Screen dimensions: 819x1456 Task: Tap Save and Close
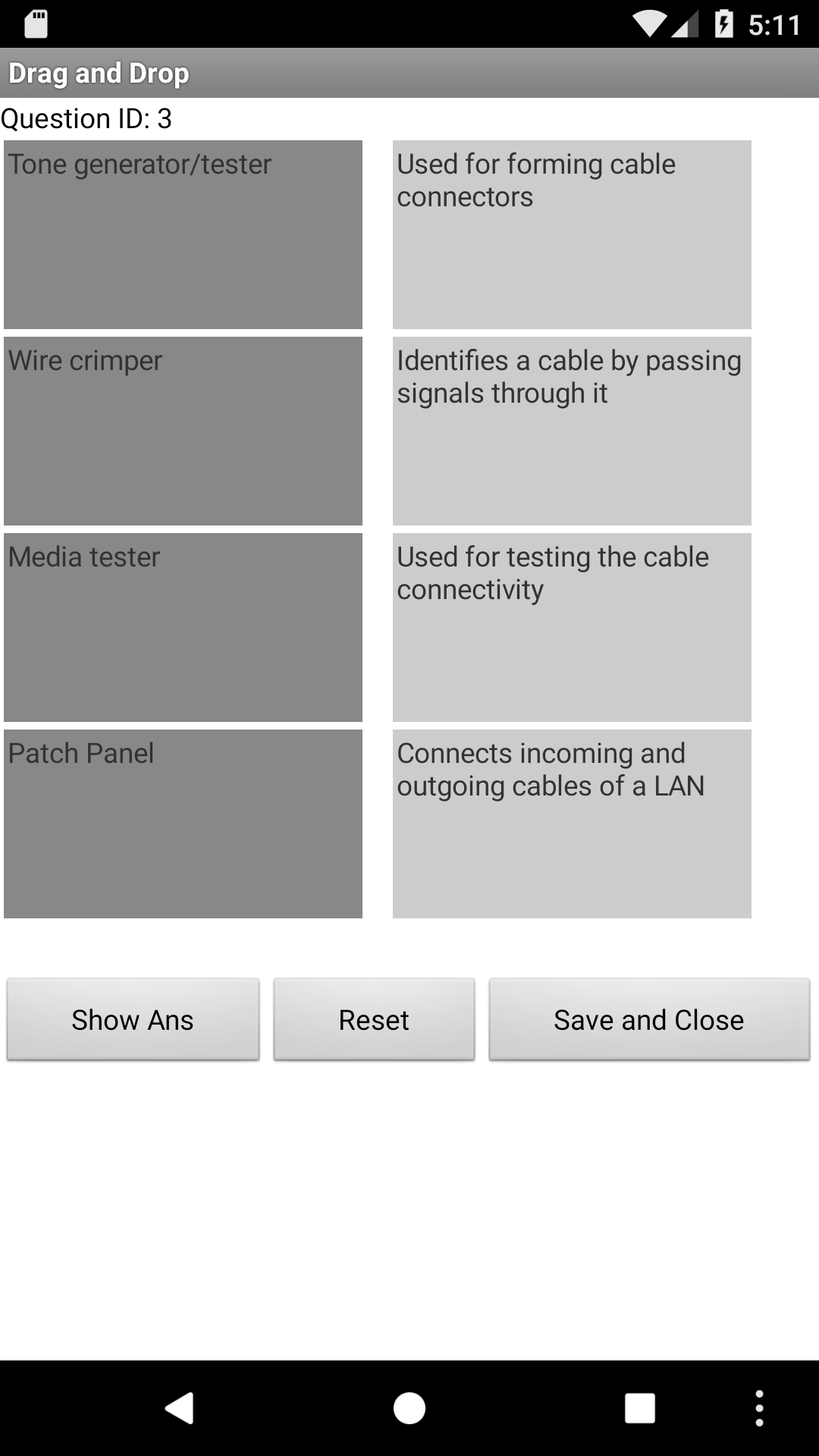point(648,1019)
